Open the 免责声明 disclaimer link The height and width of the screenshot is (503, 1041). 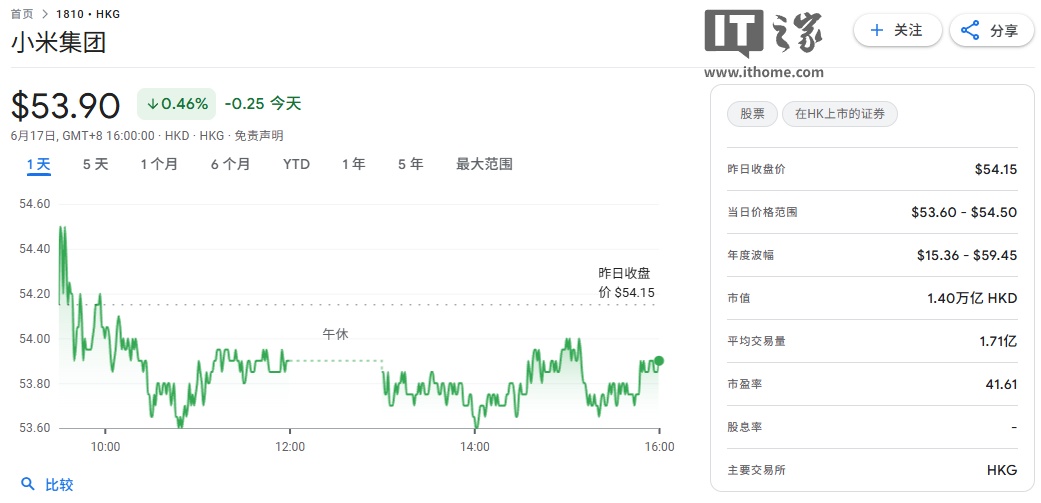tap(259, 135)
